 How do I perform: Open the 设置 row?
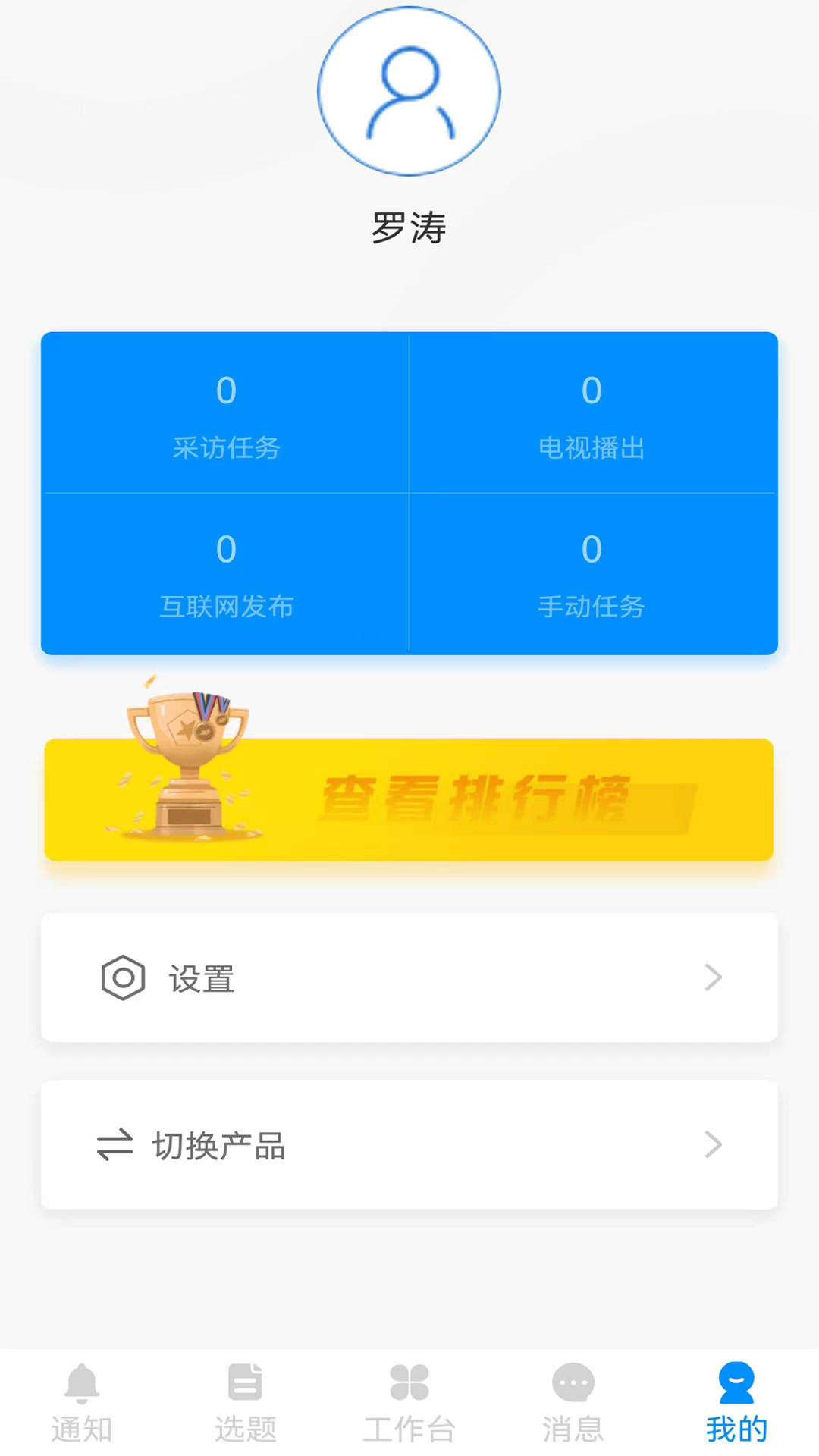[409, 977]
